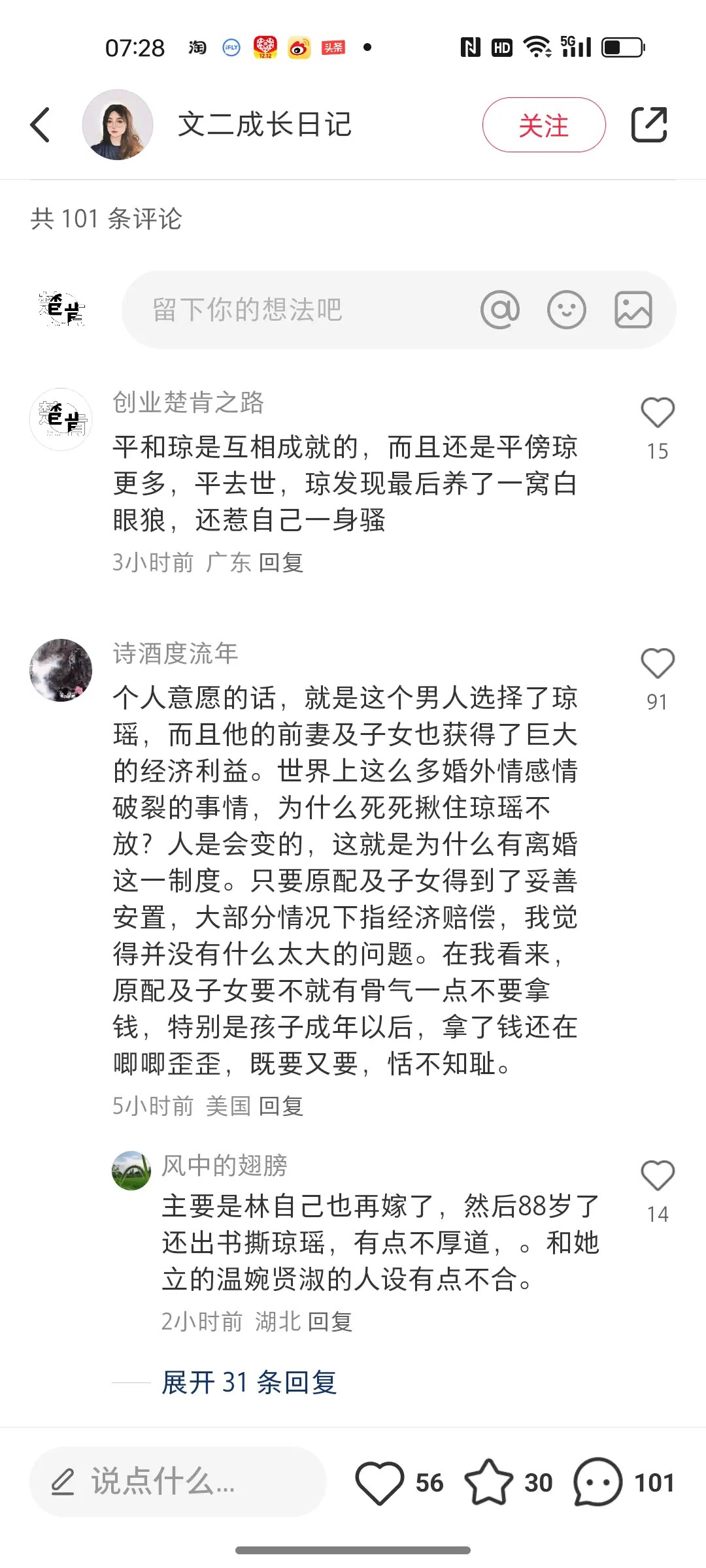Like 风中的翅膀's reply
Screen dimensions: 706x1568
coord(657,1176)
